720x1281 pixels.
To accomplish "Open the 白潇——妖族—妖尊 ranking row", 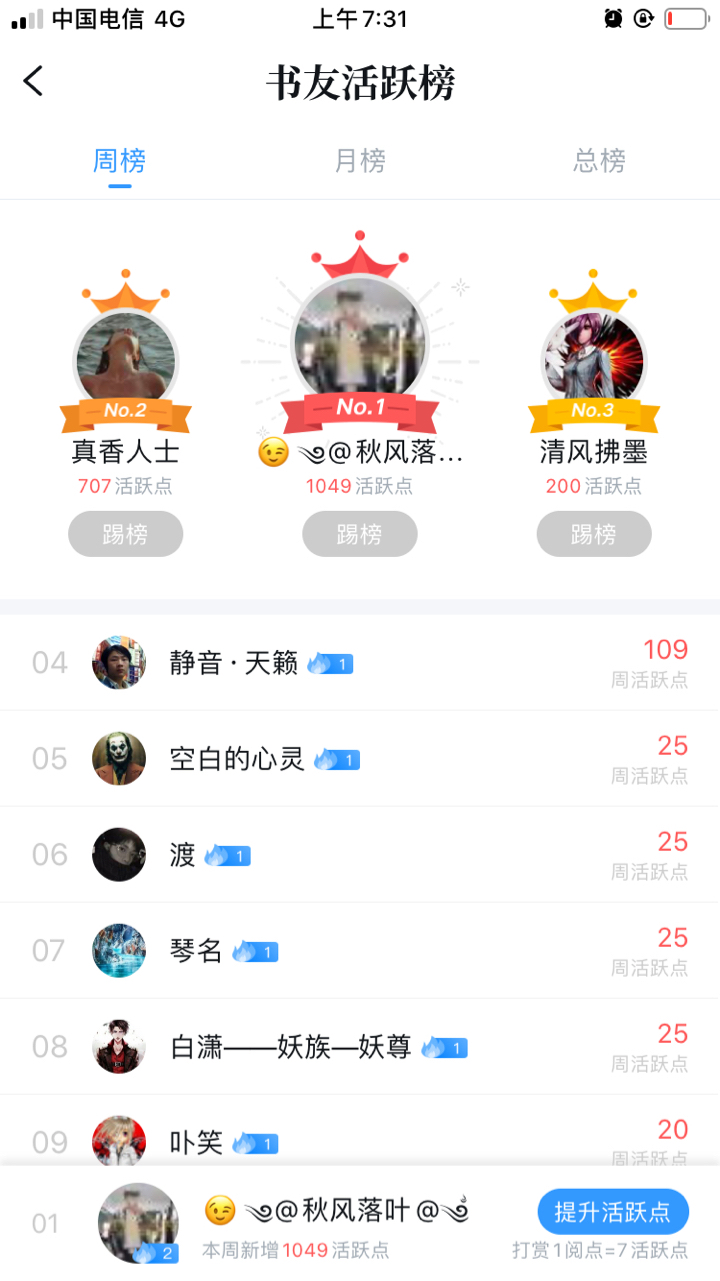I will click(x=360, y=1047).
